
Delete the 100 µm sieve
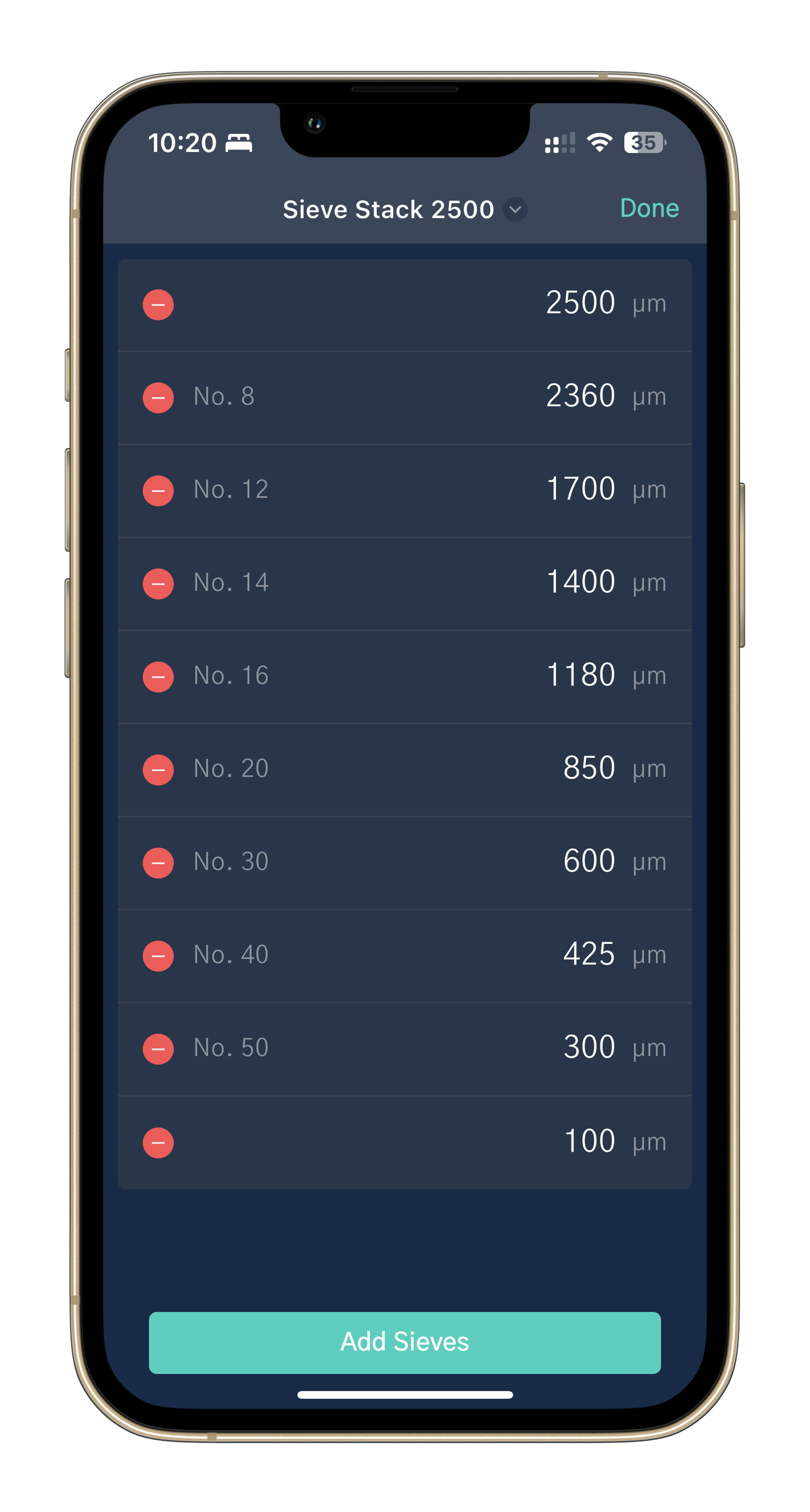pos(158,1142)
